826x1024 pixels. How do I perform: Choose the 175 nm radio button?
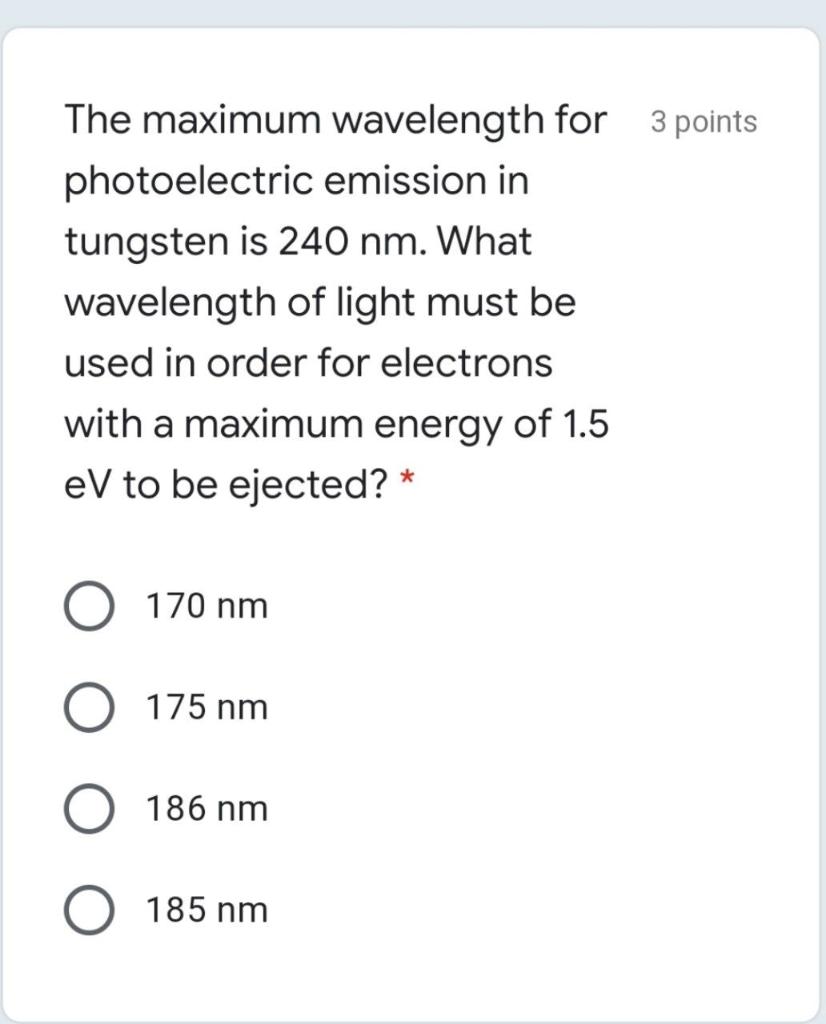coord(89,708)
